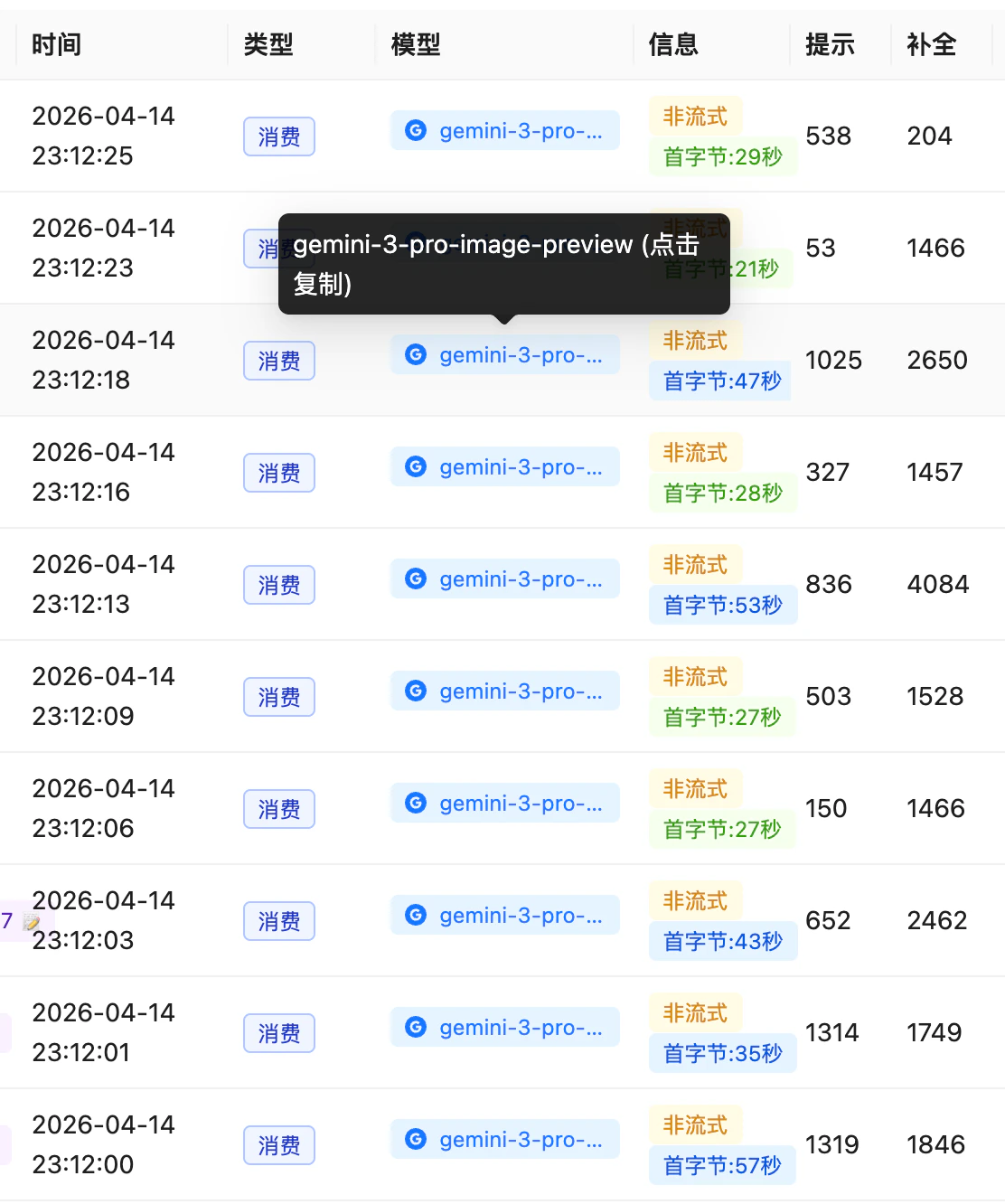Image resolution: width=1005 pixels, height=1204 pixels.
Task: Click the 非流式 badge in the 23:12:25 row
Action: coord(695,116)
